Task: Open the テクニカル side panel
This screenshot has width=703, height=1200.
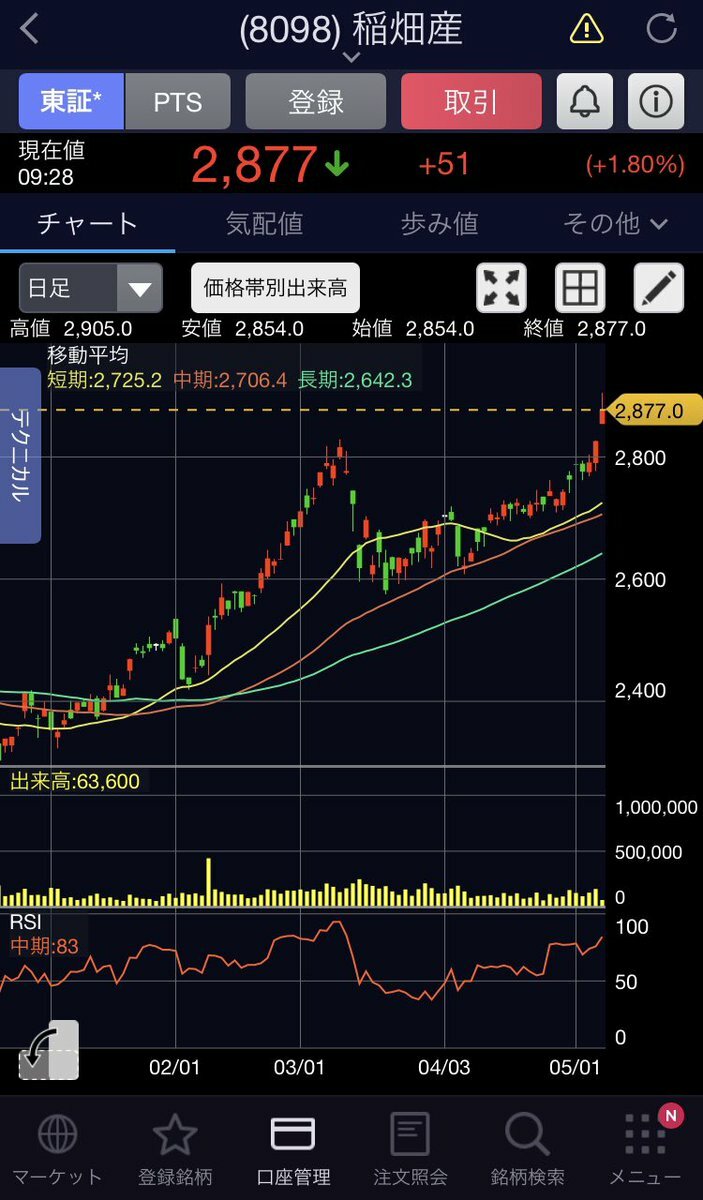Action: click(x=20, y=455)
